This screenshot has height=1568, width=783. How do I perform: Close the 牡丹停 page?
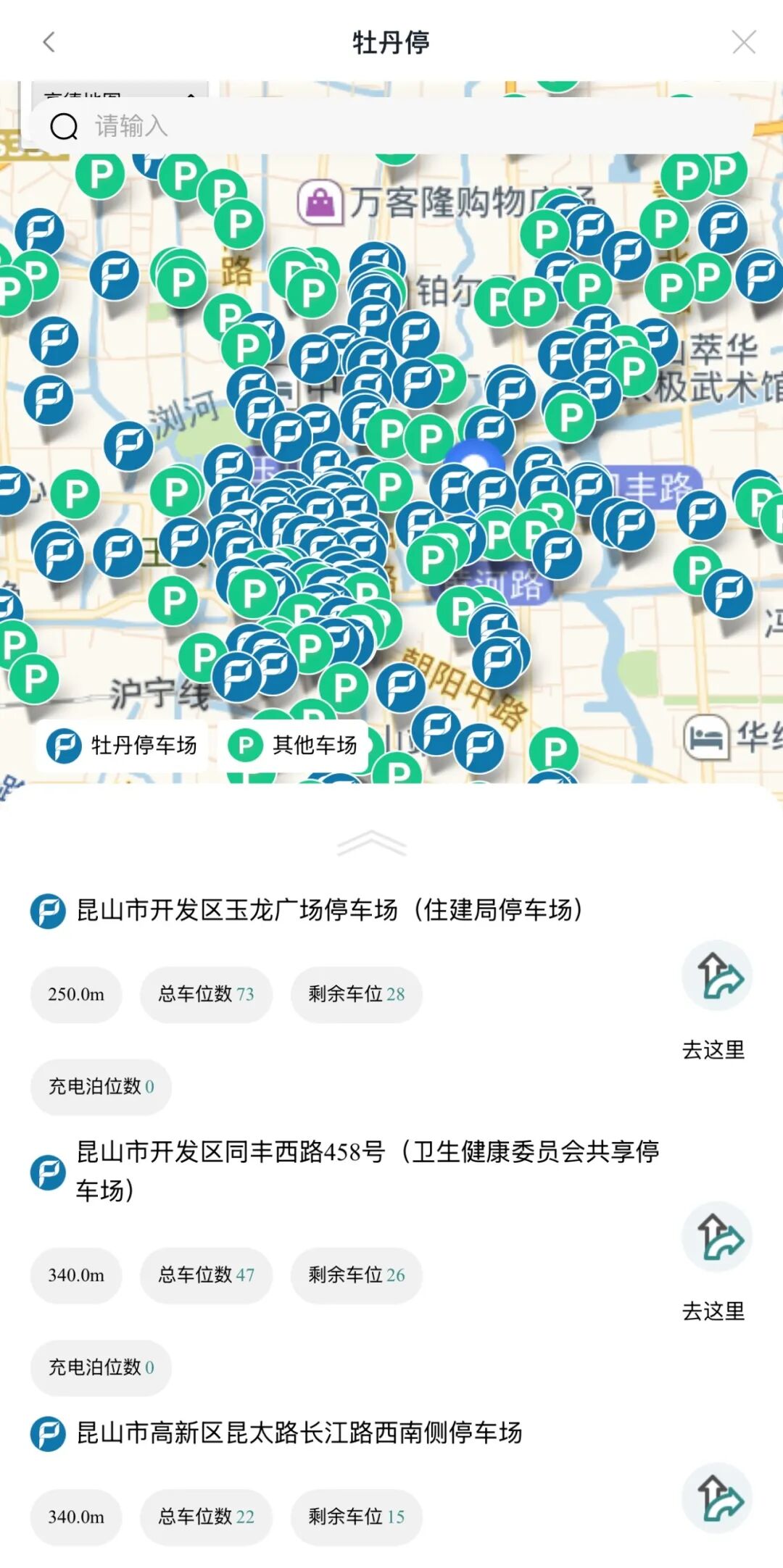click(x=744, y=42)
